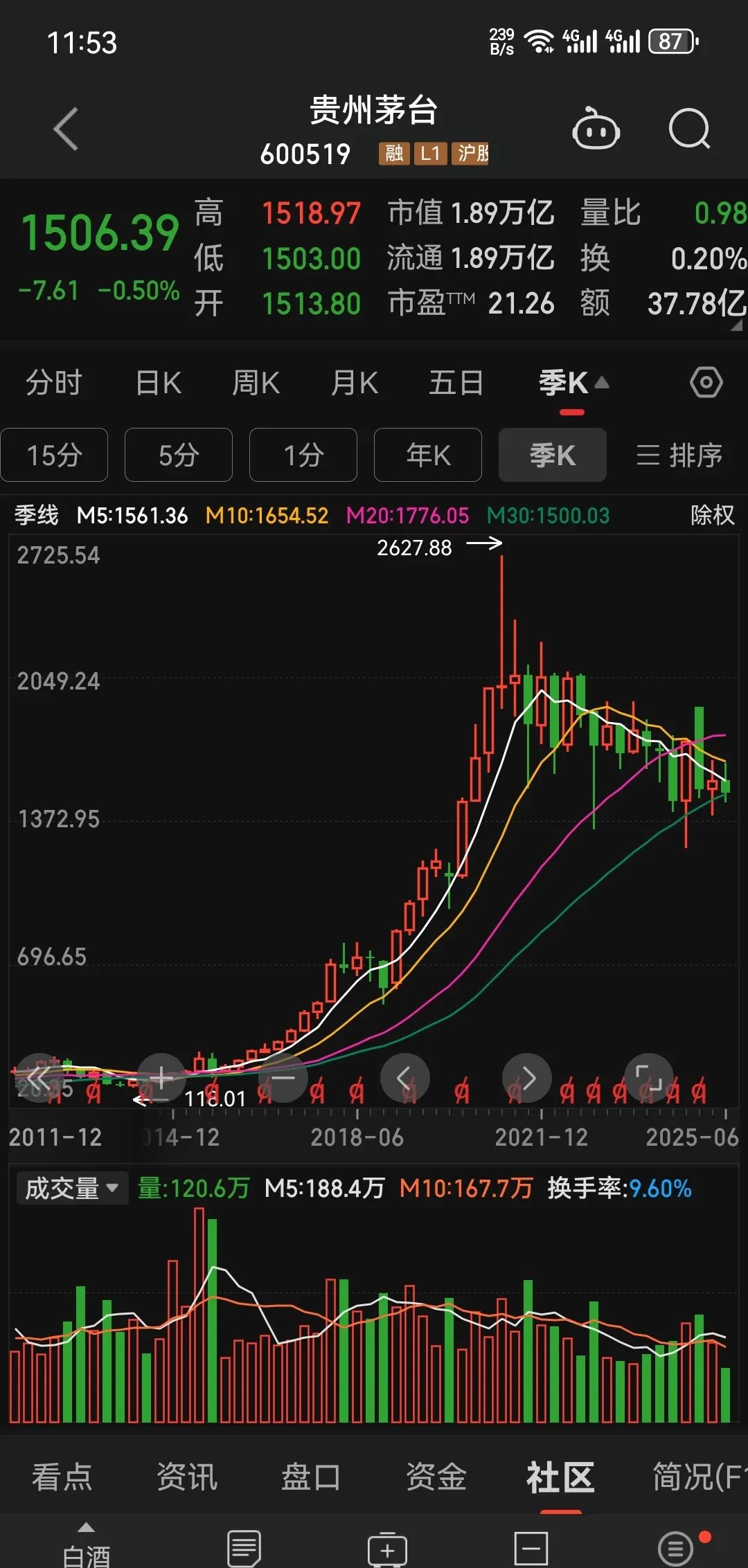Switch to the 分时 chart tab
The image size is (748, 1568).
pos(53,383)
